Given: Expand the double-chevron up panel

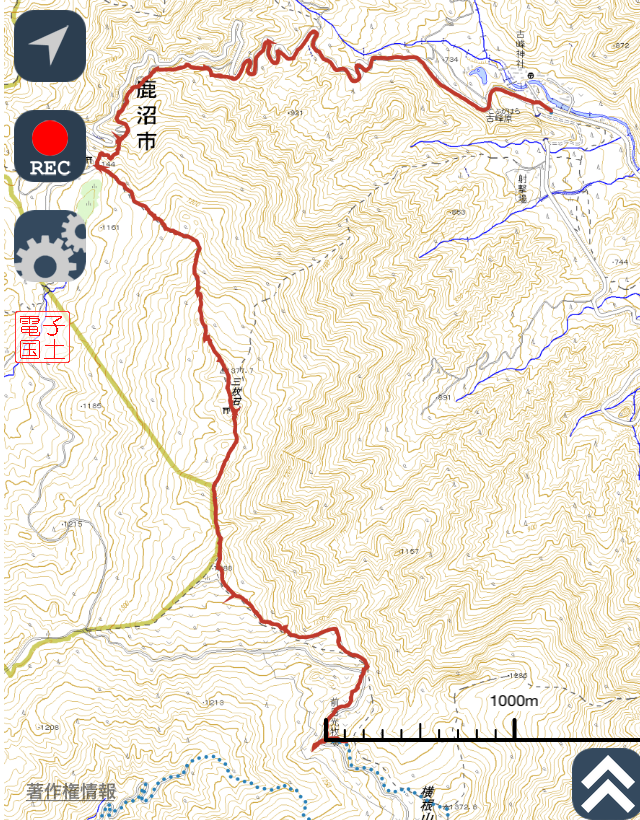Looking at the screenshot, I should tap(606, 783).
